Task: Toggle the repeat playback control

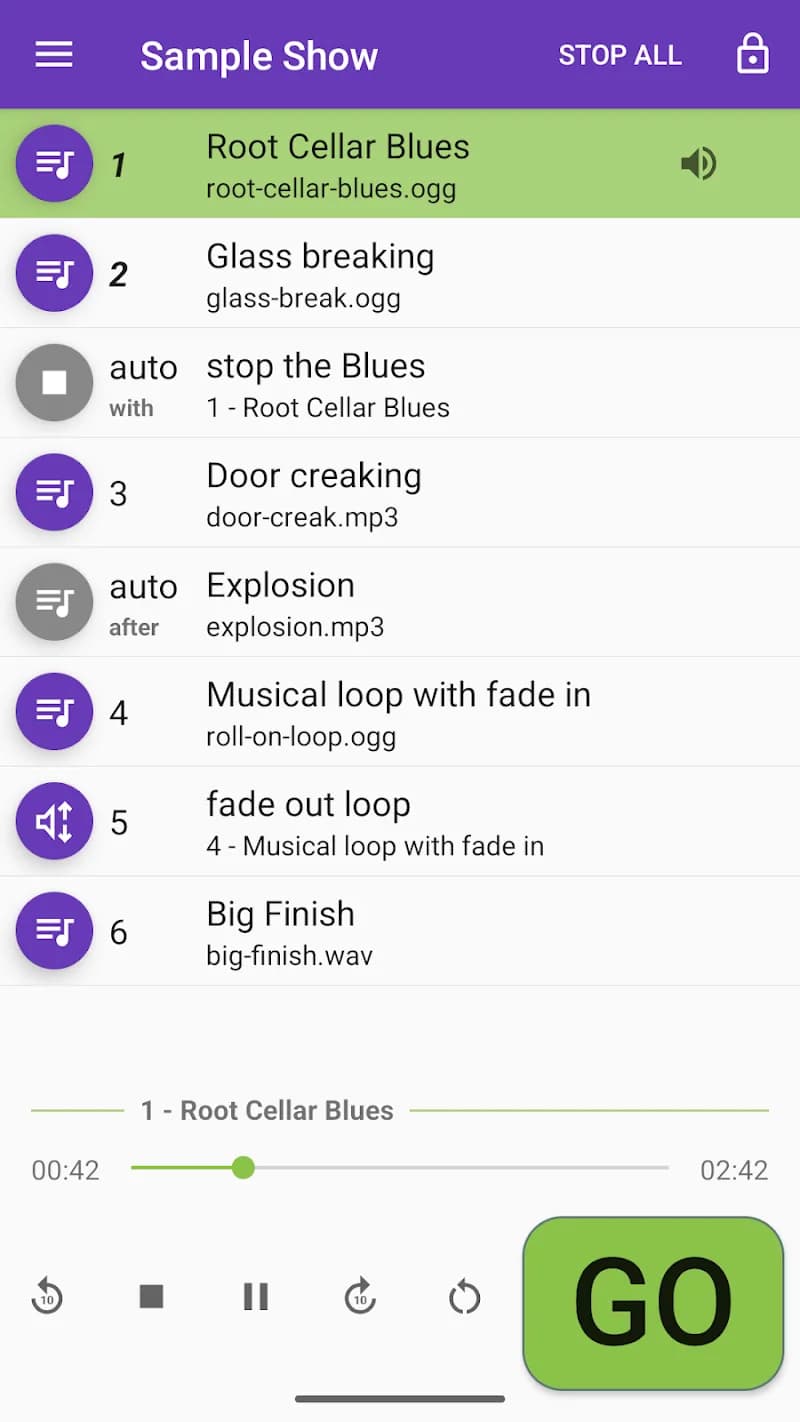Action: pyautogui.click(x=463, y=1297)
